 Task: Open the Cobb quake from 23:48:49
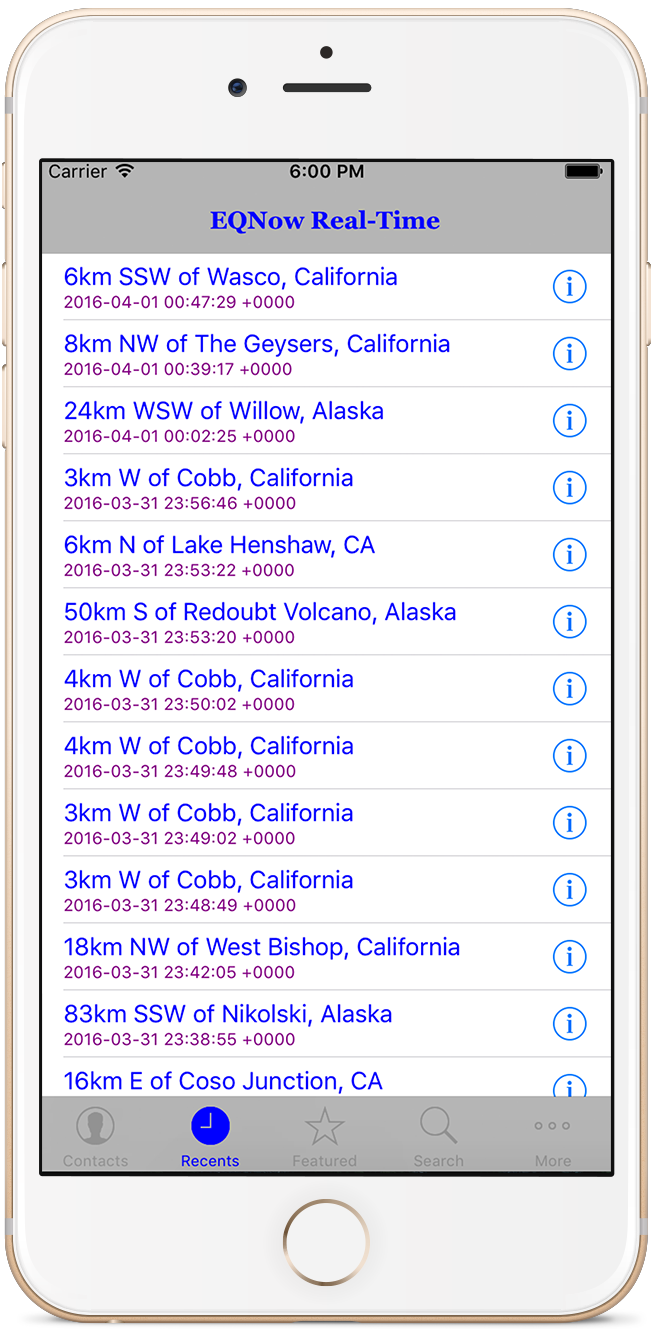[209, 889]
